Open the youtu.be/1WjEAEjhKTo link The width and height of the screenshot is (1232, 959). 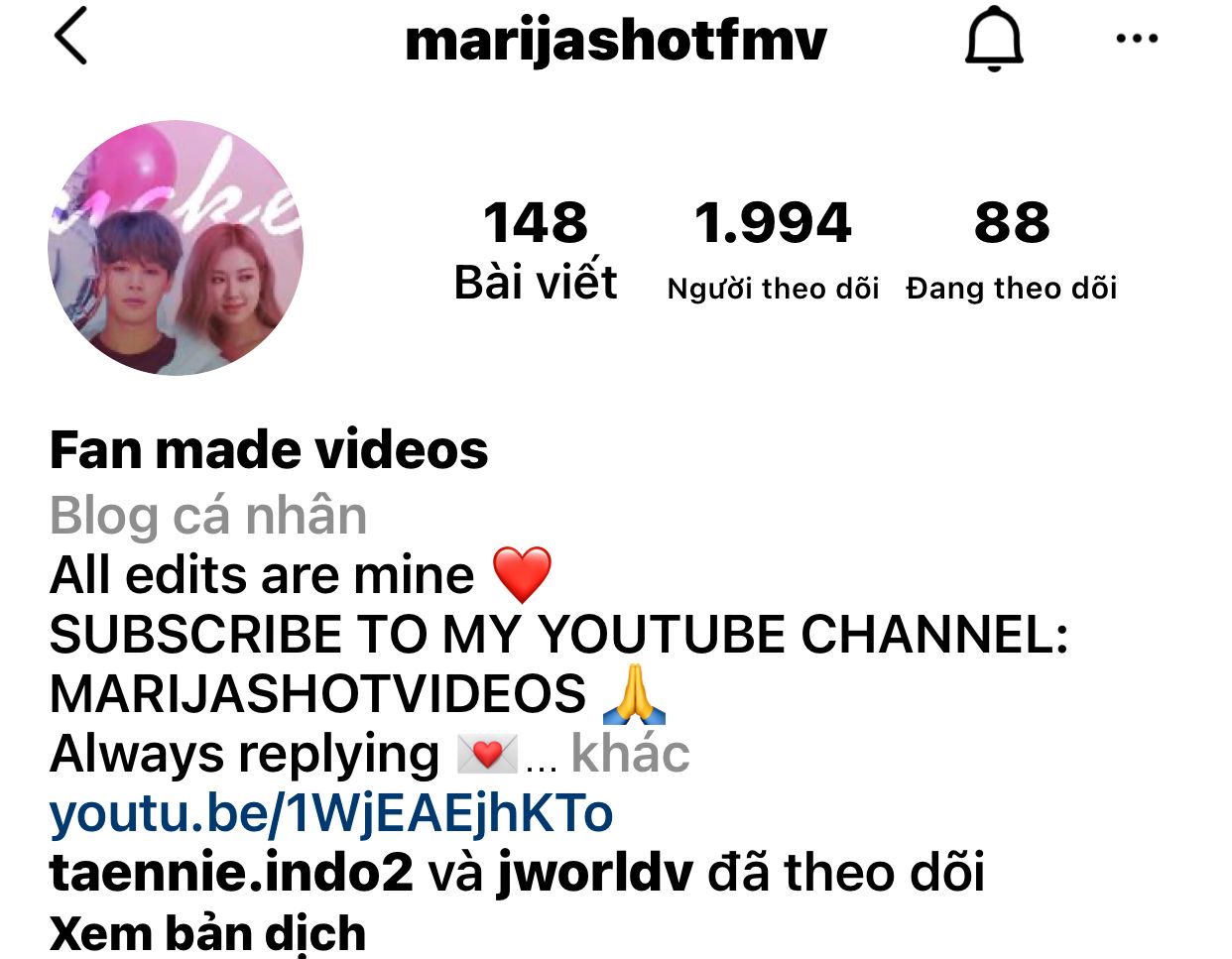point(331,813)
